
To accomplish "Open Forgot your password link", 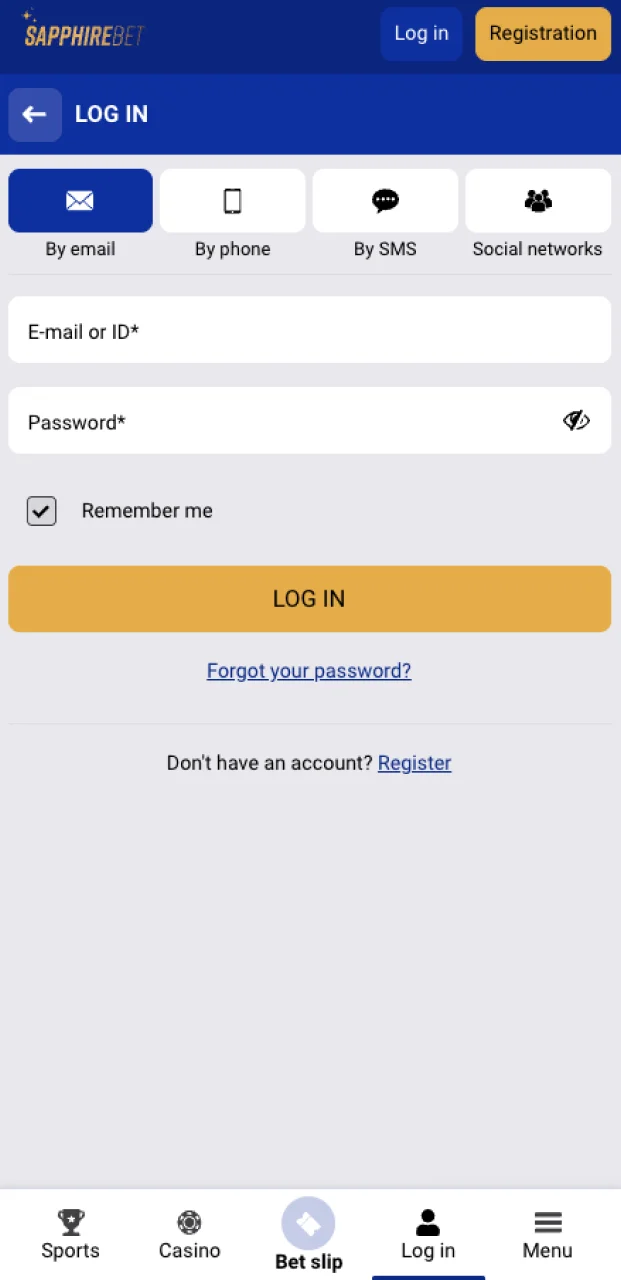I will (309, 671).
